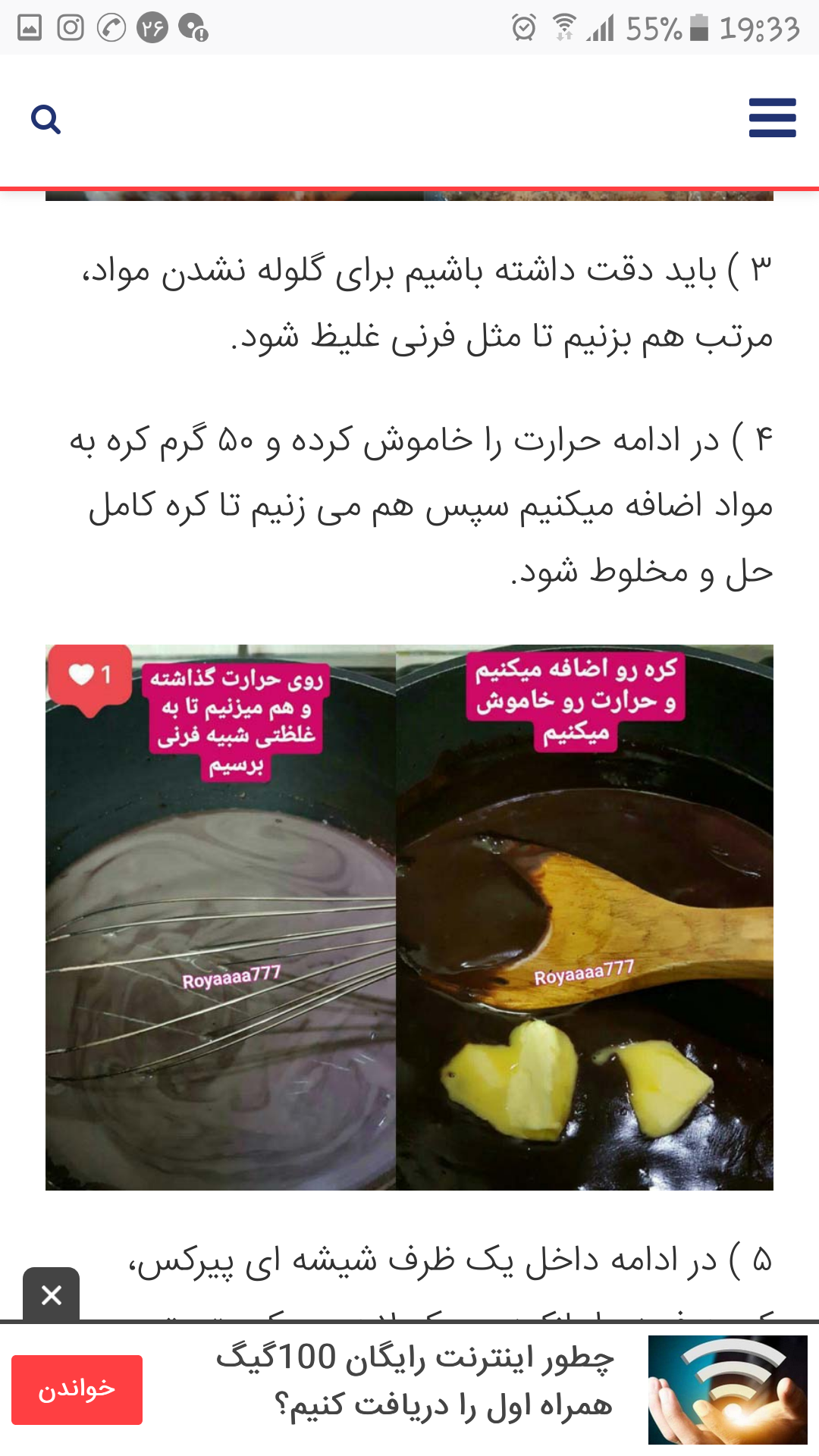The height and width of the screenshot is (1456, 819).
Task: Dismiss the bottom ad banner
Action: (51, 1294)
